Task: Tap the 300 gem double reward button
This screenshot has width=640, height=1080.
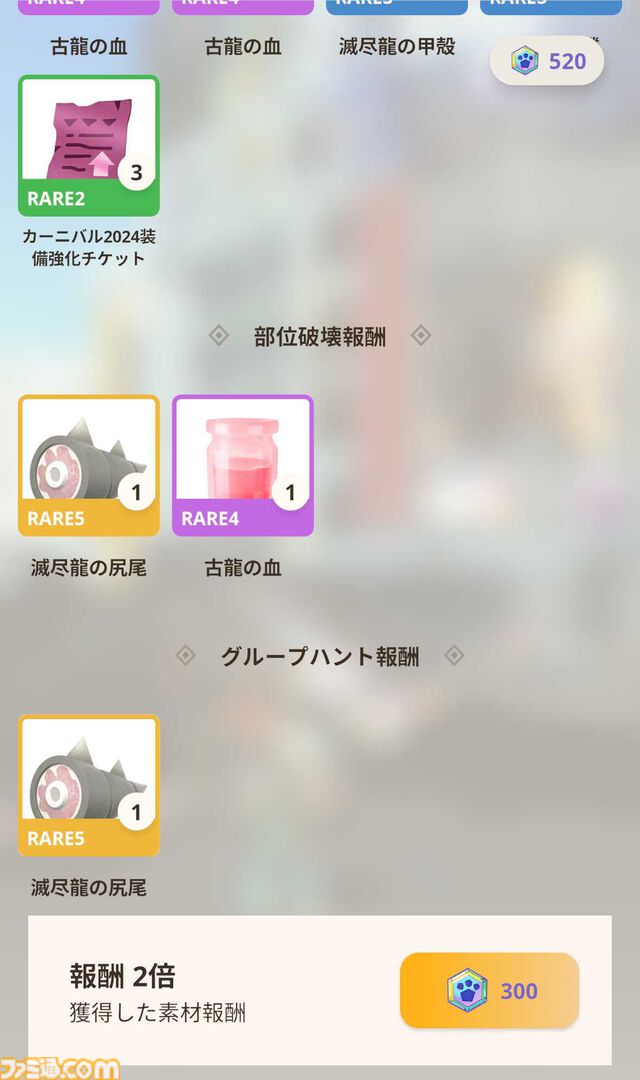Action: [x=489, y=990]
